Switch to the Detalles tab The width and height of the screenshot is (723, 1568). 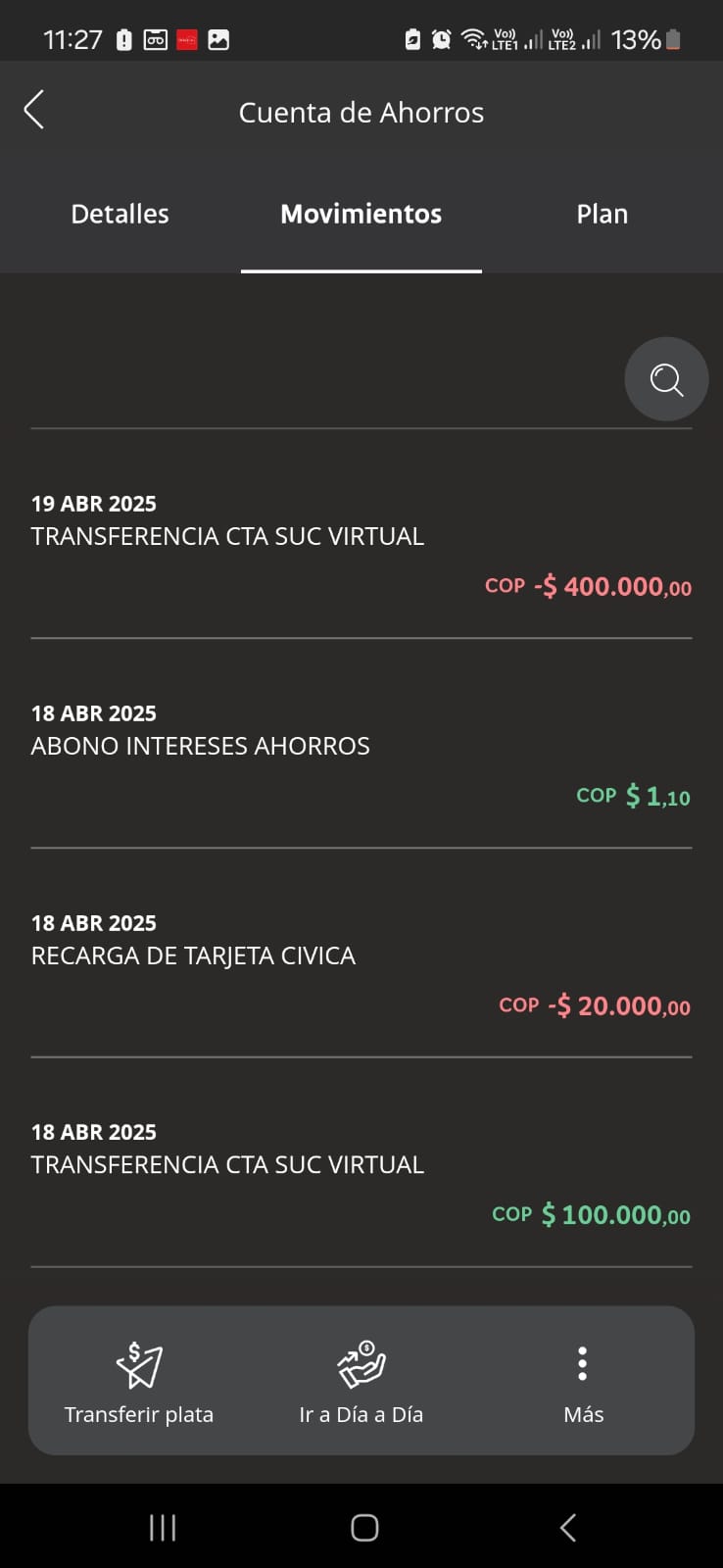pos(120,214)
